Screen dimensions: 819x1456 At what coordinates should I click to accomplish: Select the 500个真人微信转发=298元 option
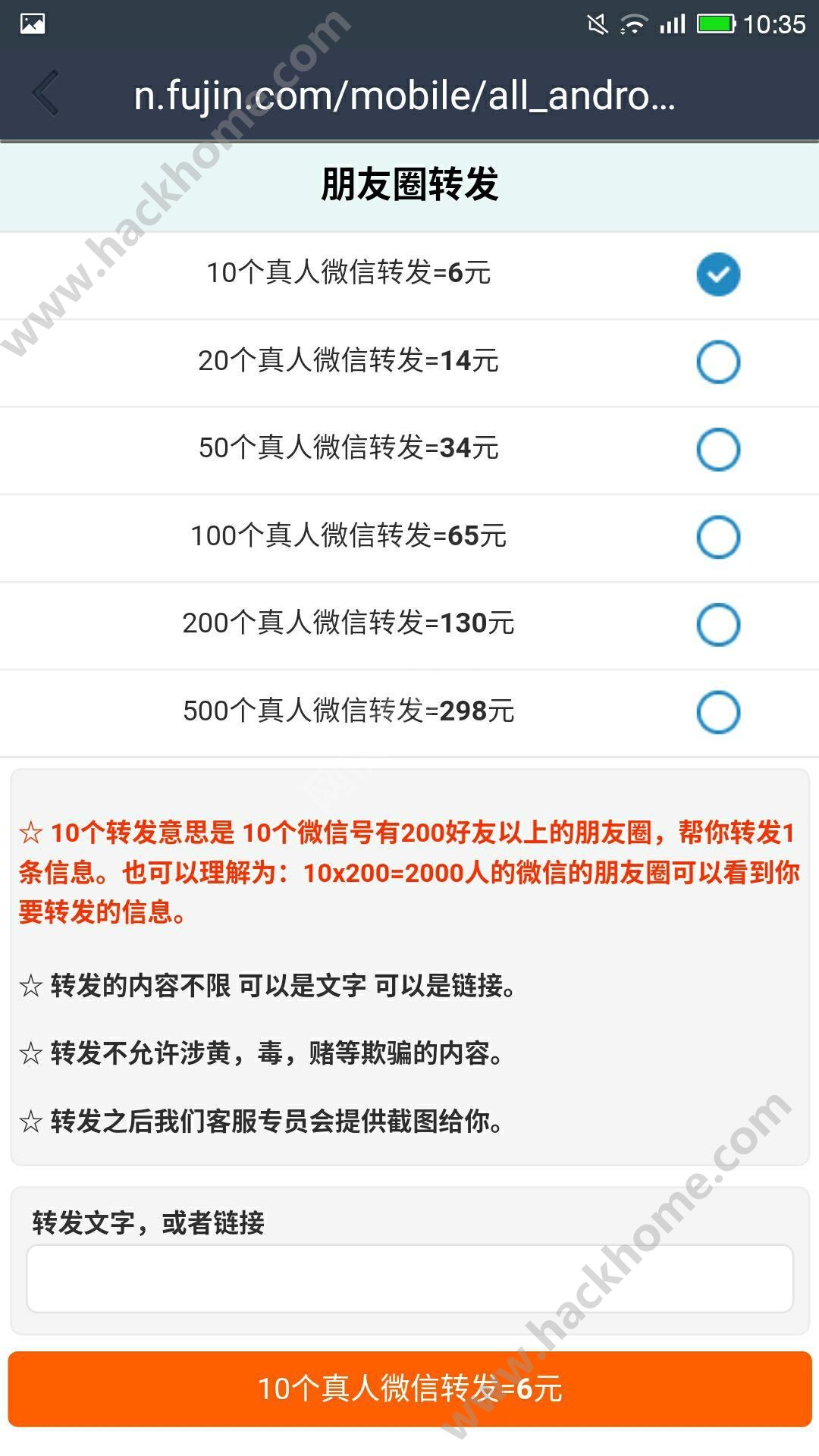717,712
